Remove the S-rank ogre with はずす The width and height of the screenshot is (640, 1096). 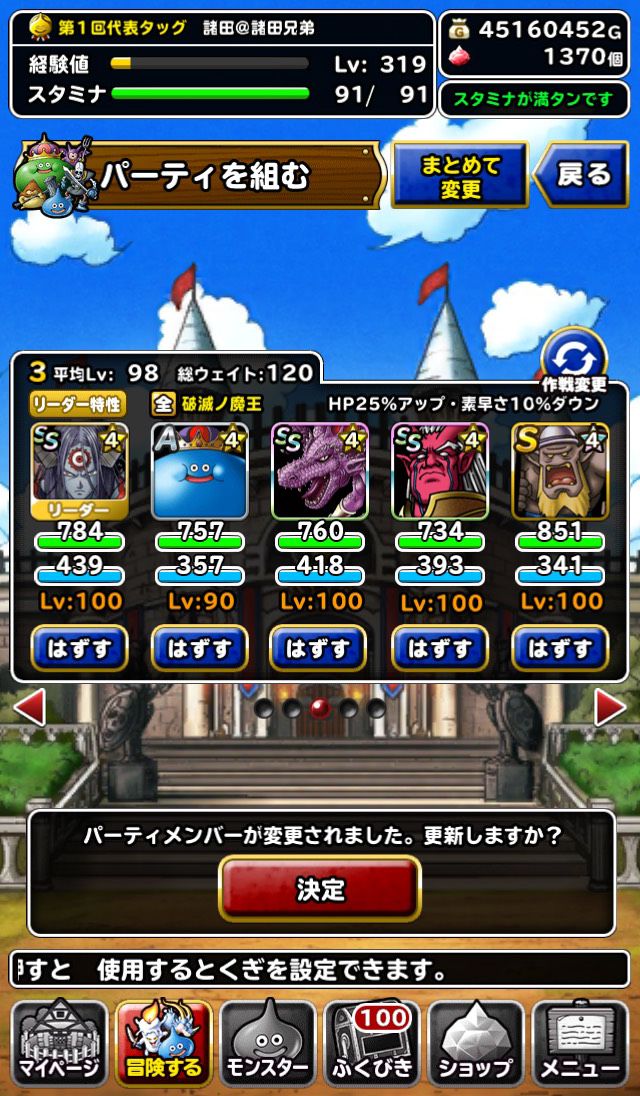tap(560, 648)
